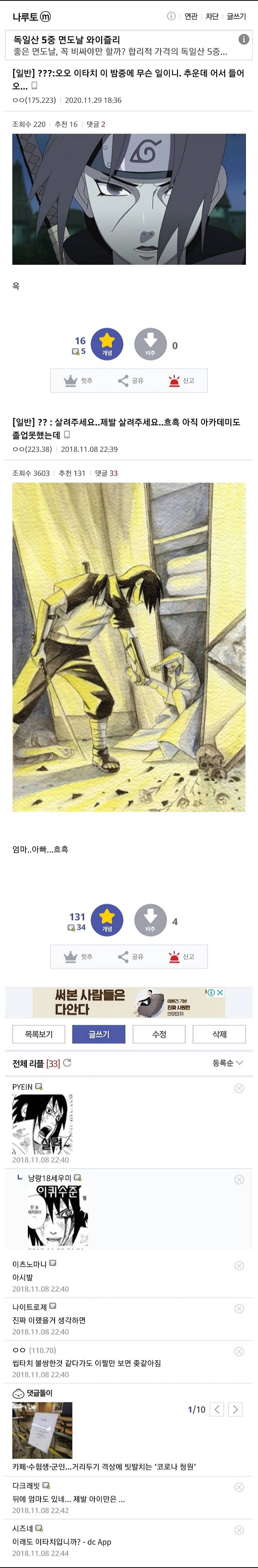Open the 연관 related galleries link

point(191,17)
